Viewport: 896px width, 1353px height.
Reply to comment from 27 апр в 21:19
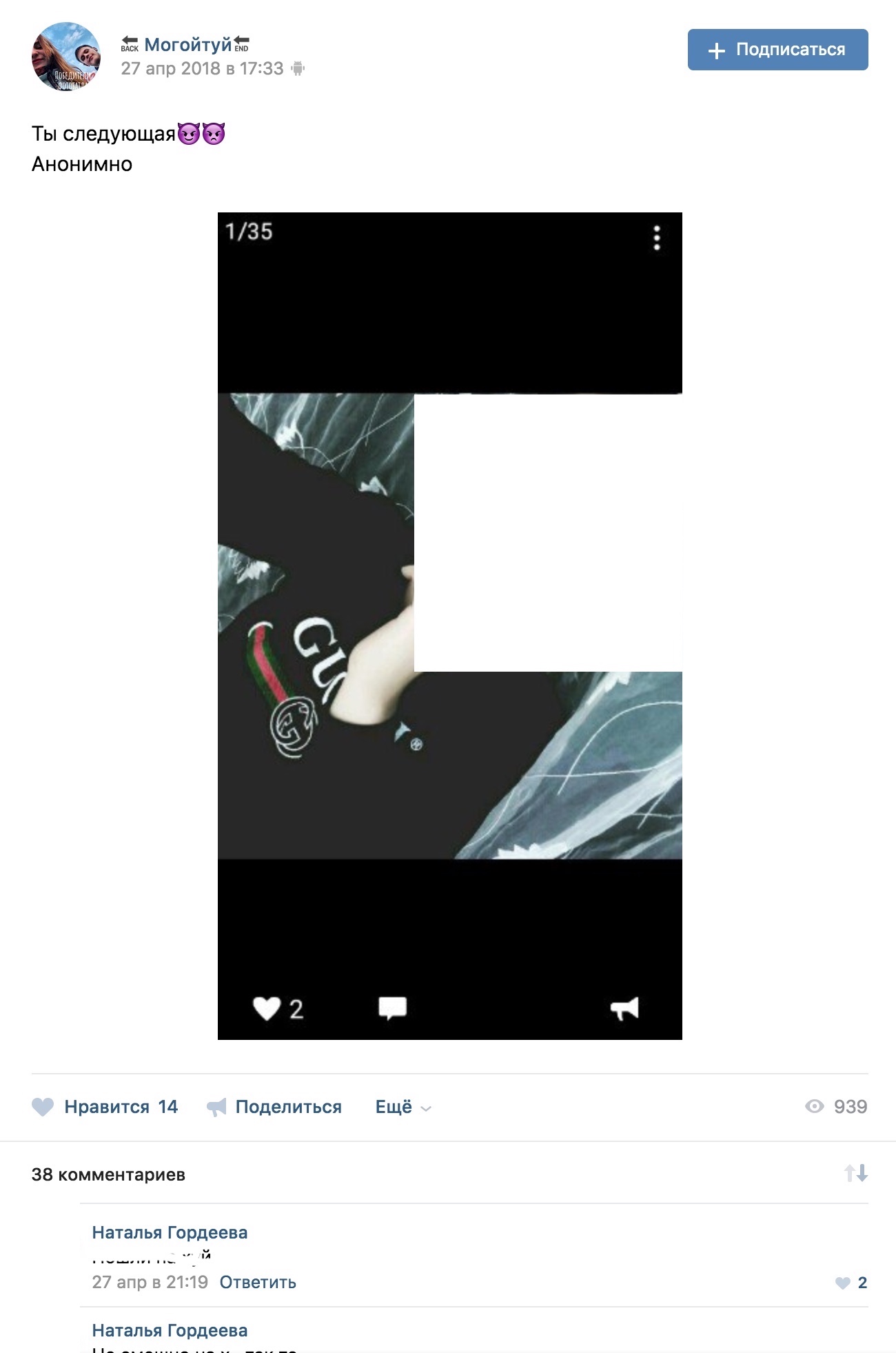[258, 1282]
